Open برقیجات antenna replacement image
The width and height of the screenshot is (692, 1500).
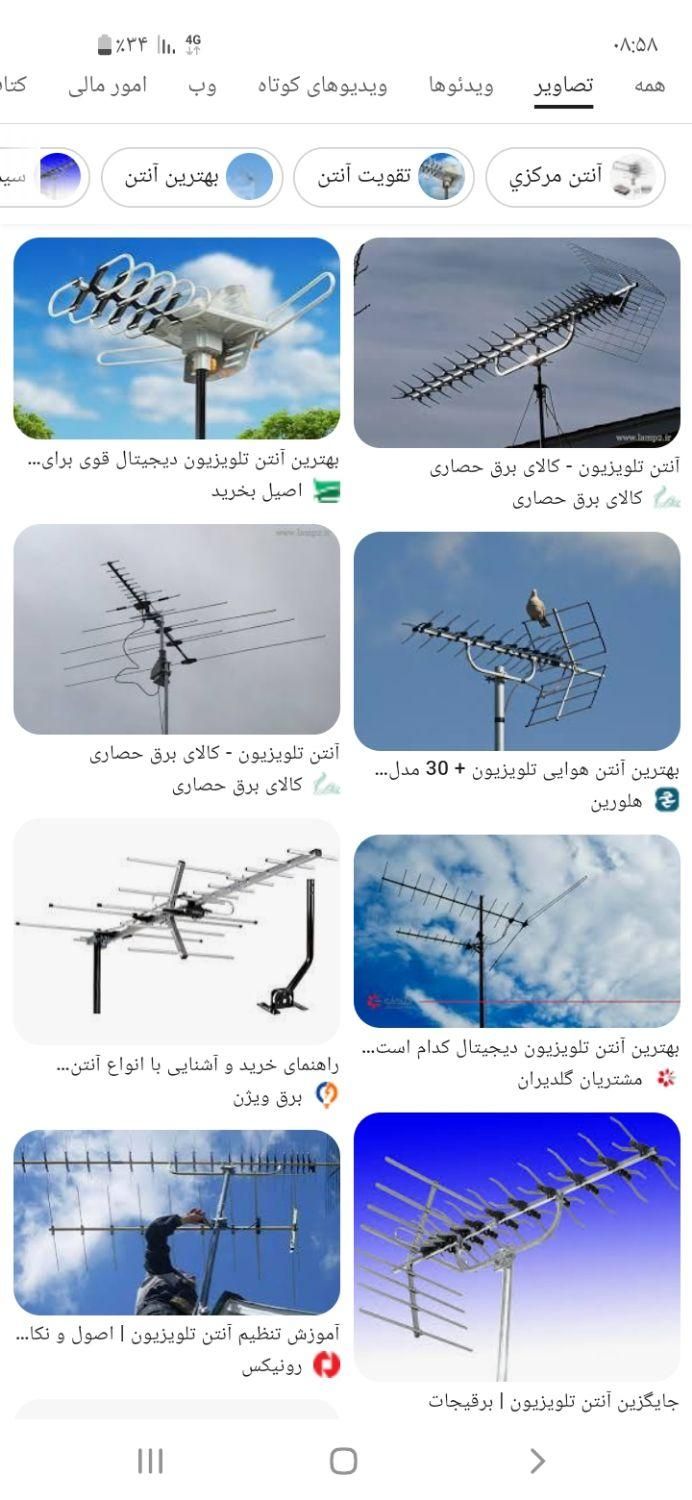click(x=517, y=1246)
